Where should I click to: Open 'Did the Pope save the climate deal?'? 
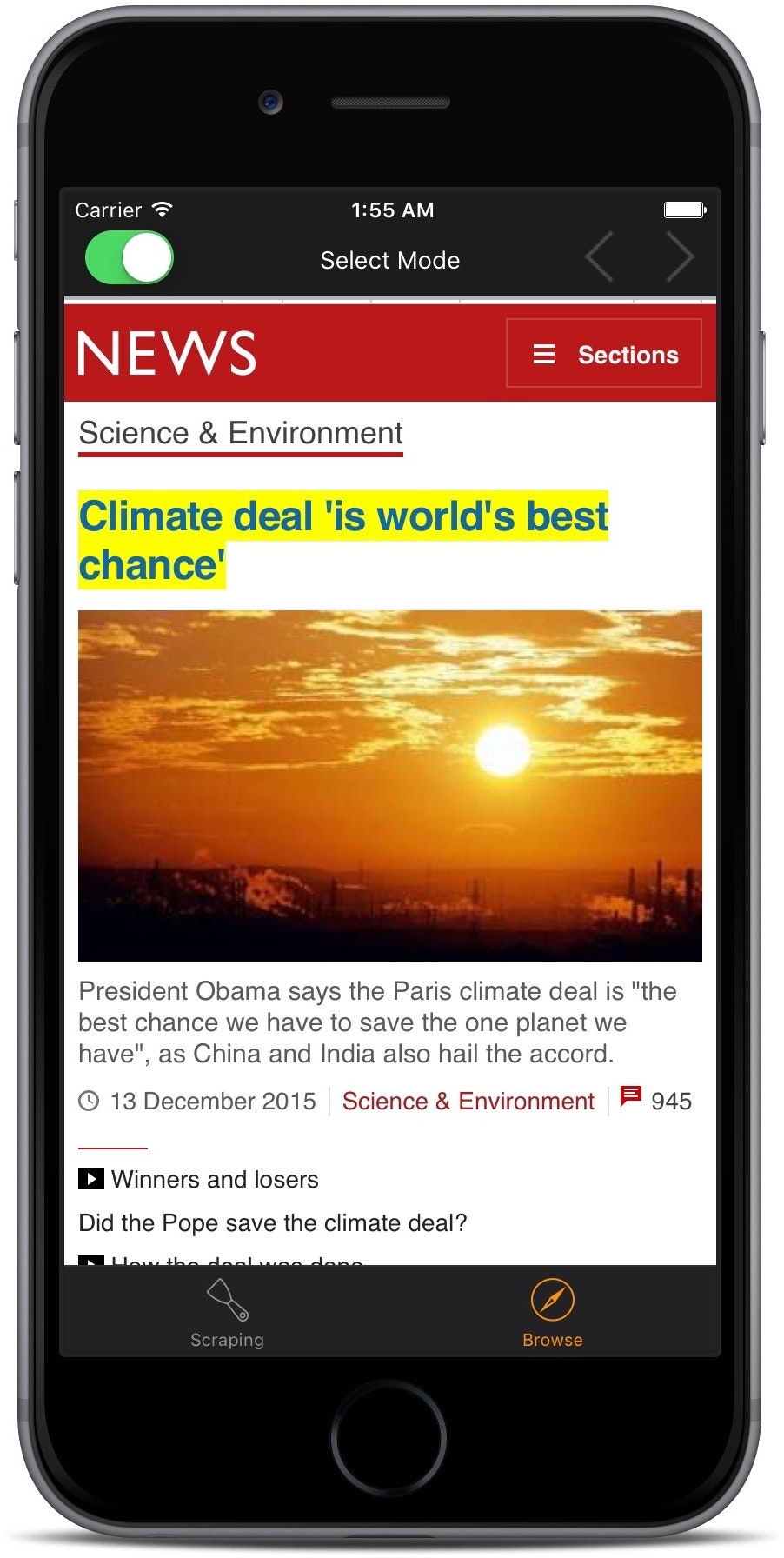(273, 1222)
